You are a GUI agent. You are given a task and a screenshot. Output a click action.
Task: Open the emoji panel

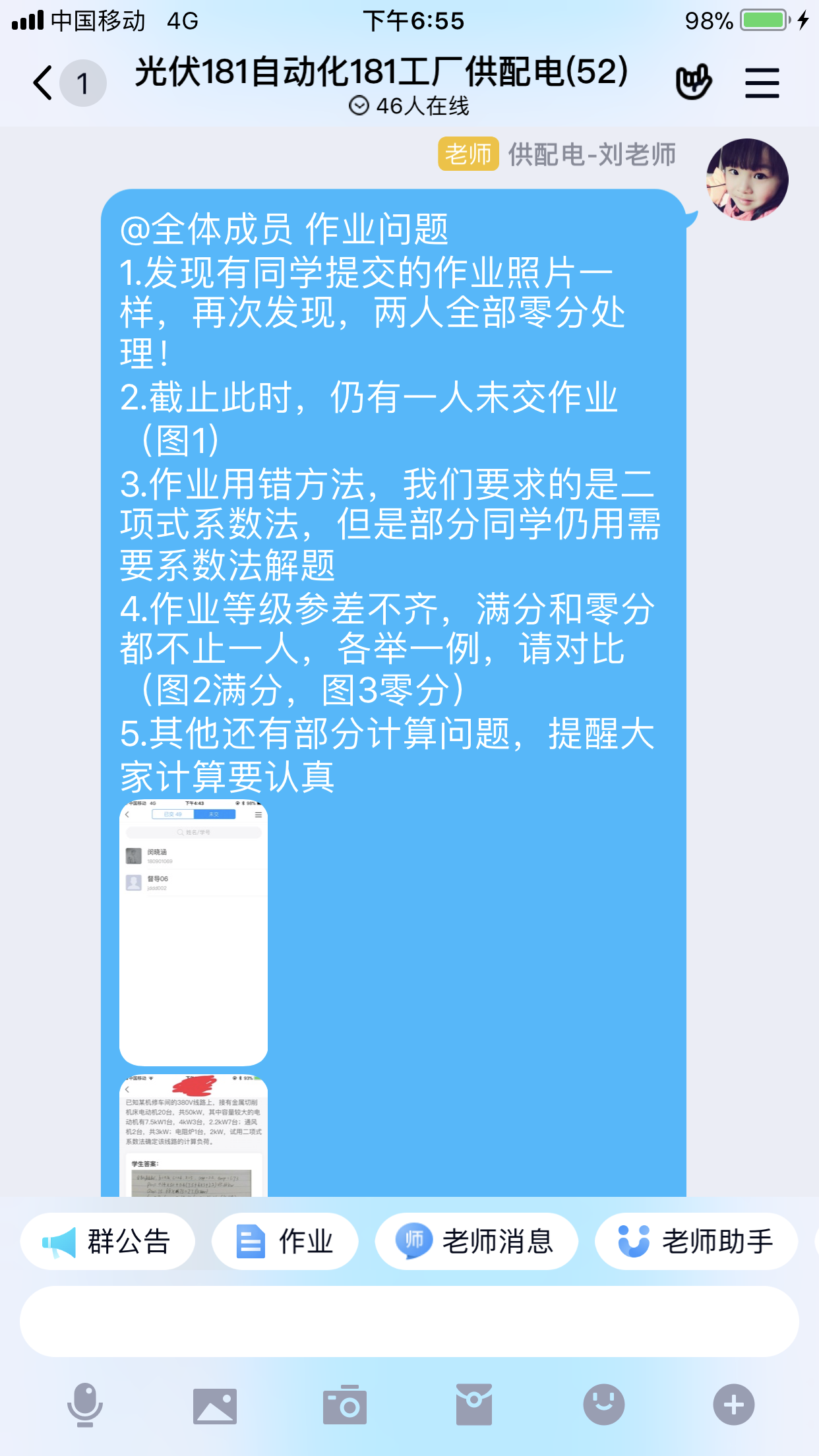point(603,1405)
